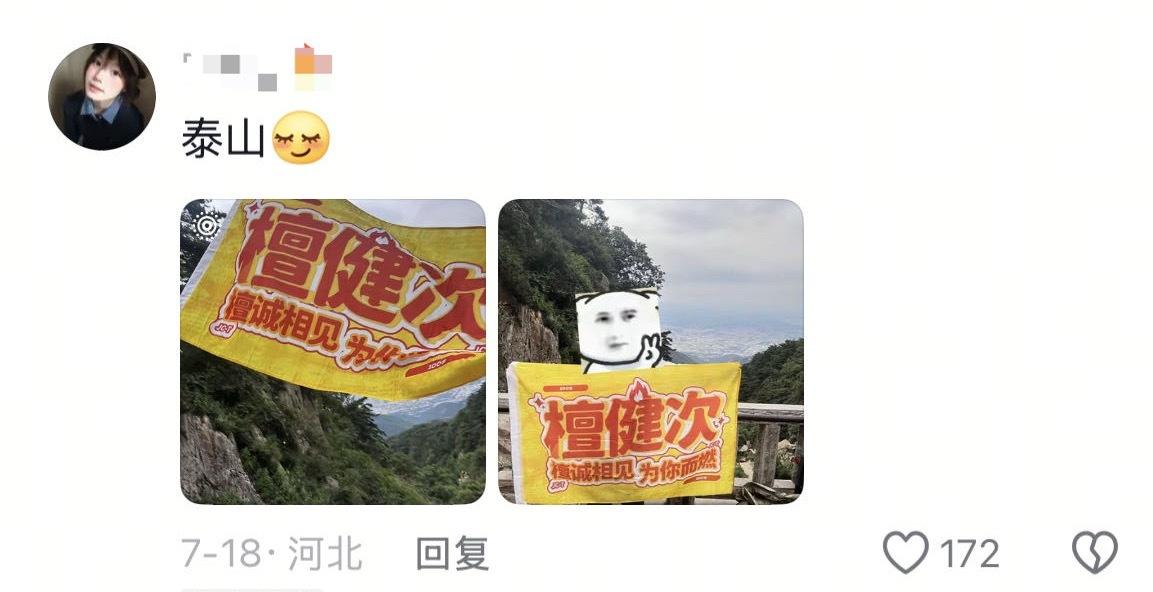Tap 回复 to reply to comment
Image resolution: width=1153 pixels, height=592 pixels.
coord(452,553)
